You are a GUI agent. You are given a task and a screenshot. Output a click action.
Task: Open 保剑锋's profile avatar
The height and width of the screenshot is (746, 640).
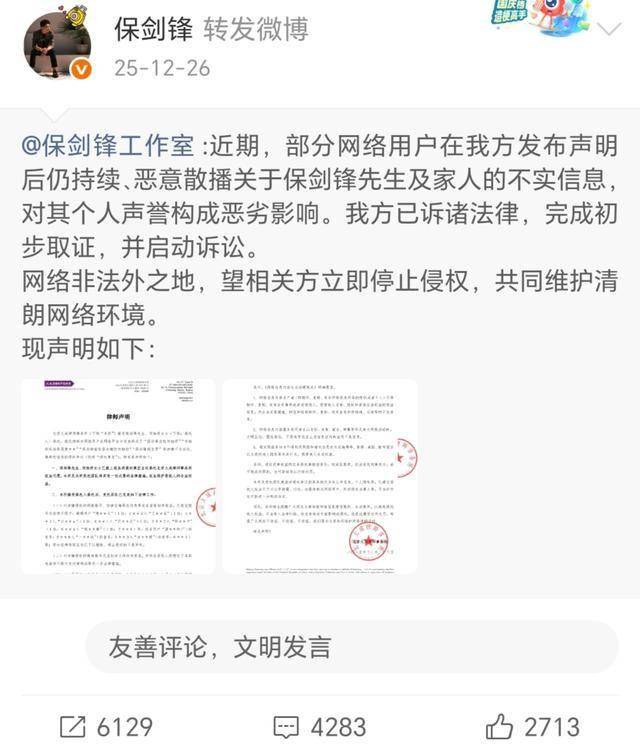tap(57, 45)
